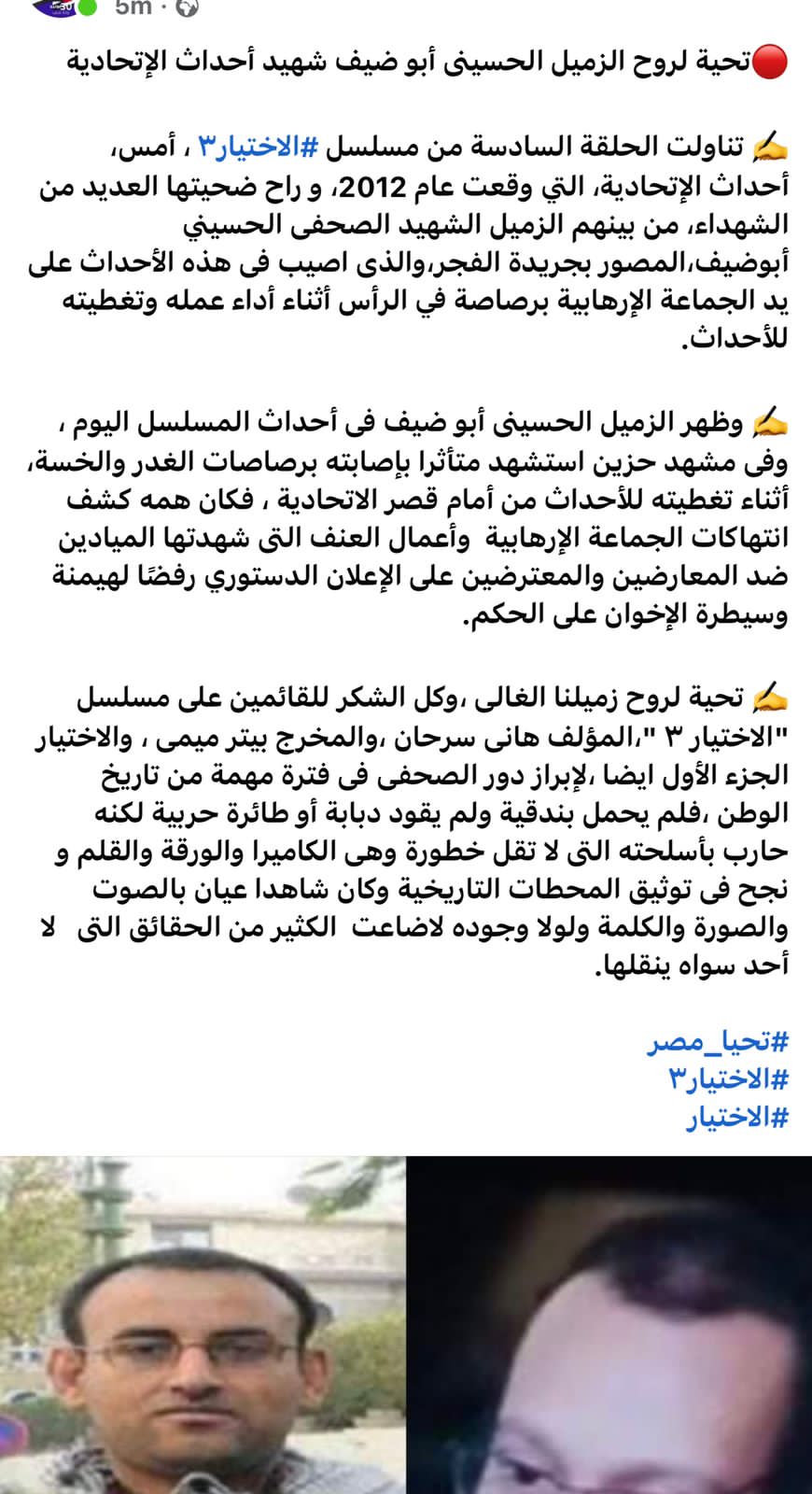812x1494 pixels.
Task: Open the #الاختيار٣ hashtag below the post text
Action: [729, 1079]
